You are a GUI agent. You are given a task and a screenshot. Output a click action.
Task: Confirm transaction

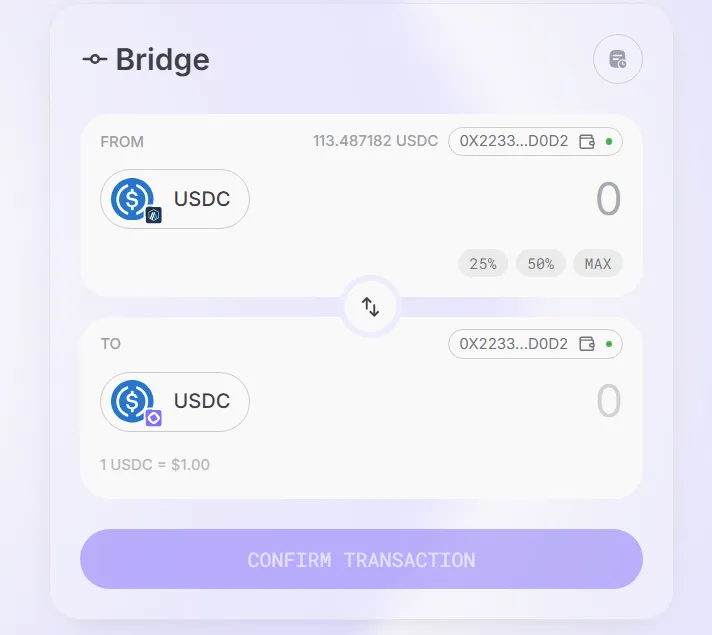pyautogui.click(x=361, y=559)
